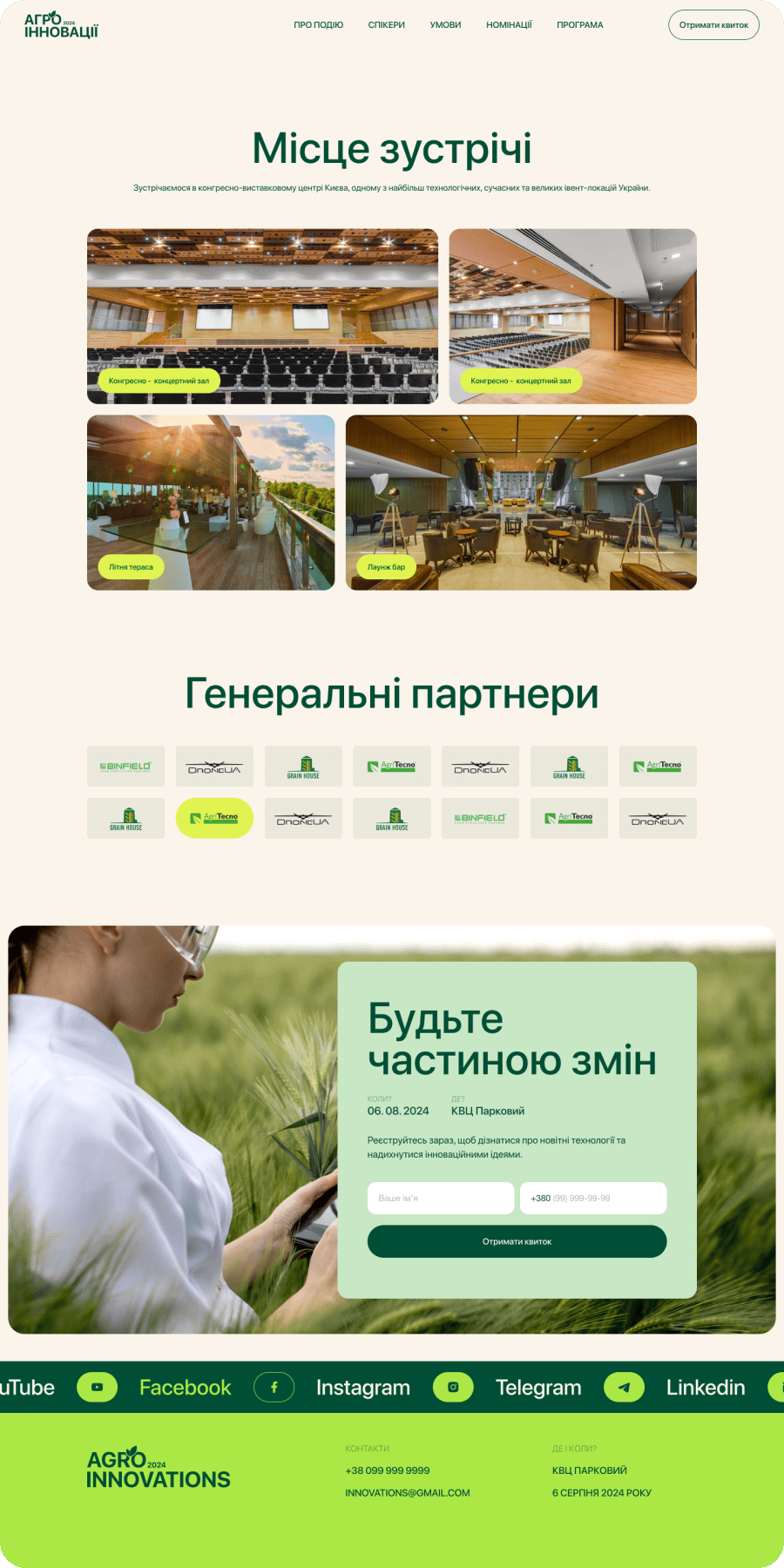Visit the Instagram page
Image resolution: width=784 pixels, height=1568 pixels.
[363, 1388]
